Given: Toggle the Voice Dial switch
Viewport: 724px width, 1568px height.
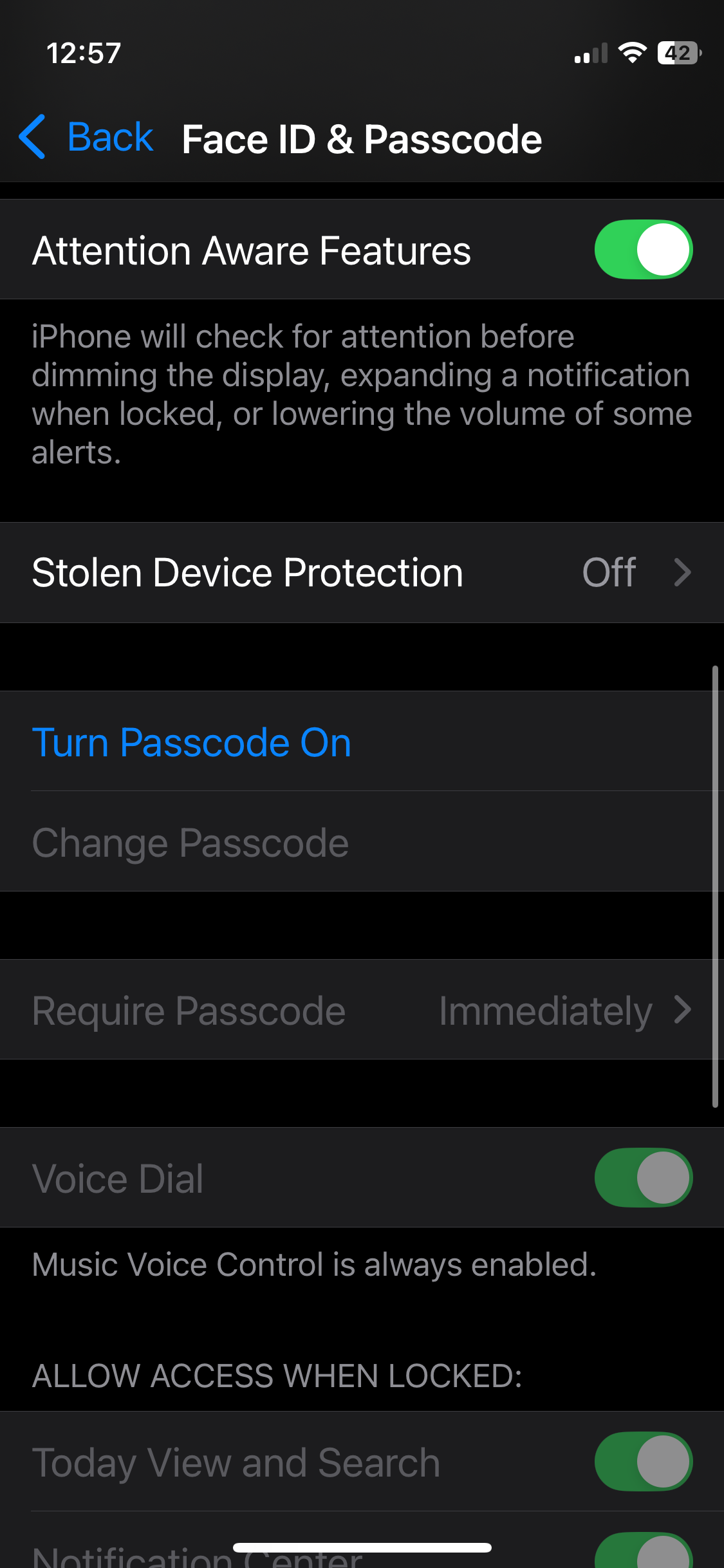Looking at the screenshot, I should 643,1177.
